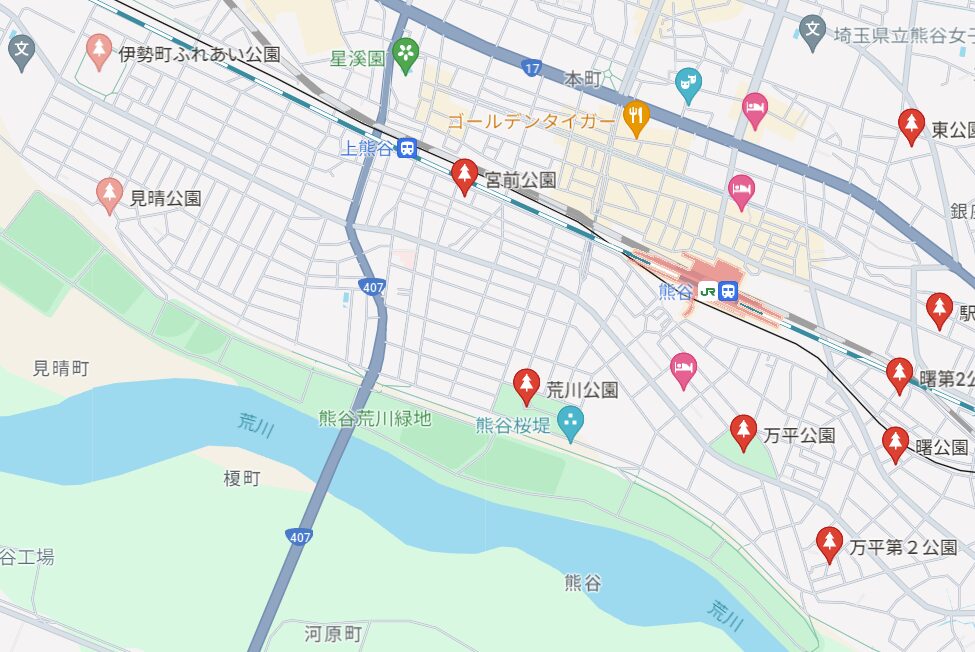This screenshot has height=652, width=975.
Task: Select the 埼玉県立熊谷女子 school marker
Action: point(813,29)
